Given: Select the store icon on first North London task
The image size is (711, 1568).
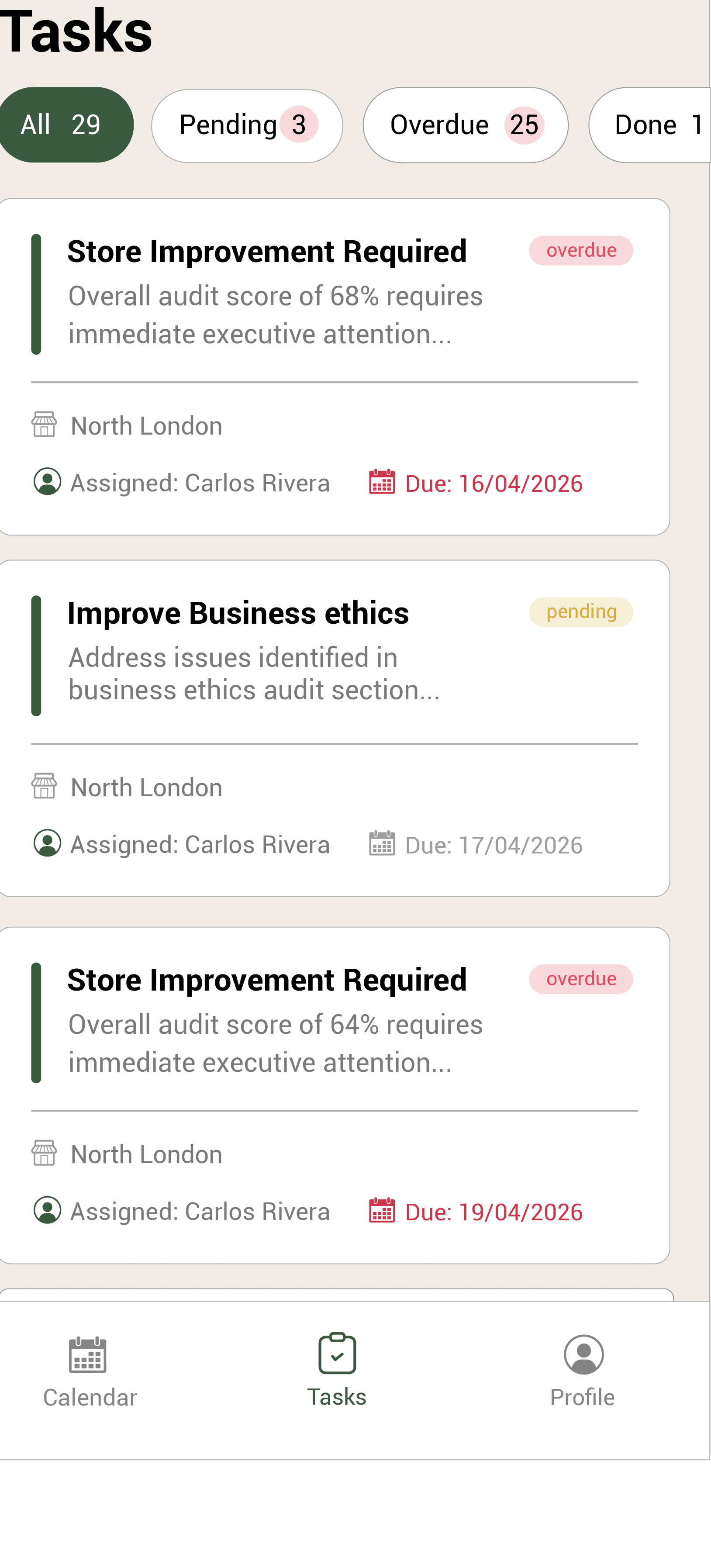Looking at the screenshot, I should click(44, 424).
